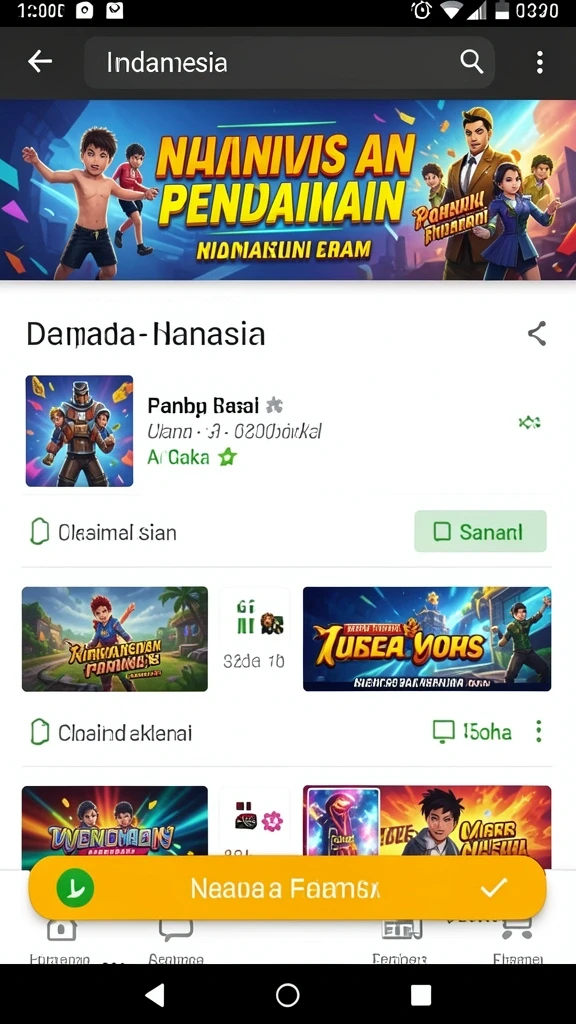576x1024 pixels.
Task: Tap the search magnifier icon
Action: point(472,62)
